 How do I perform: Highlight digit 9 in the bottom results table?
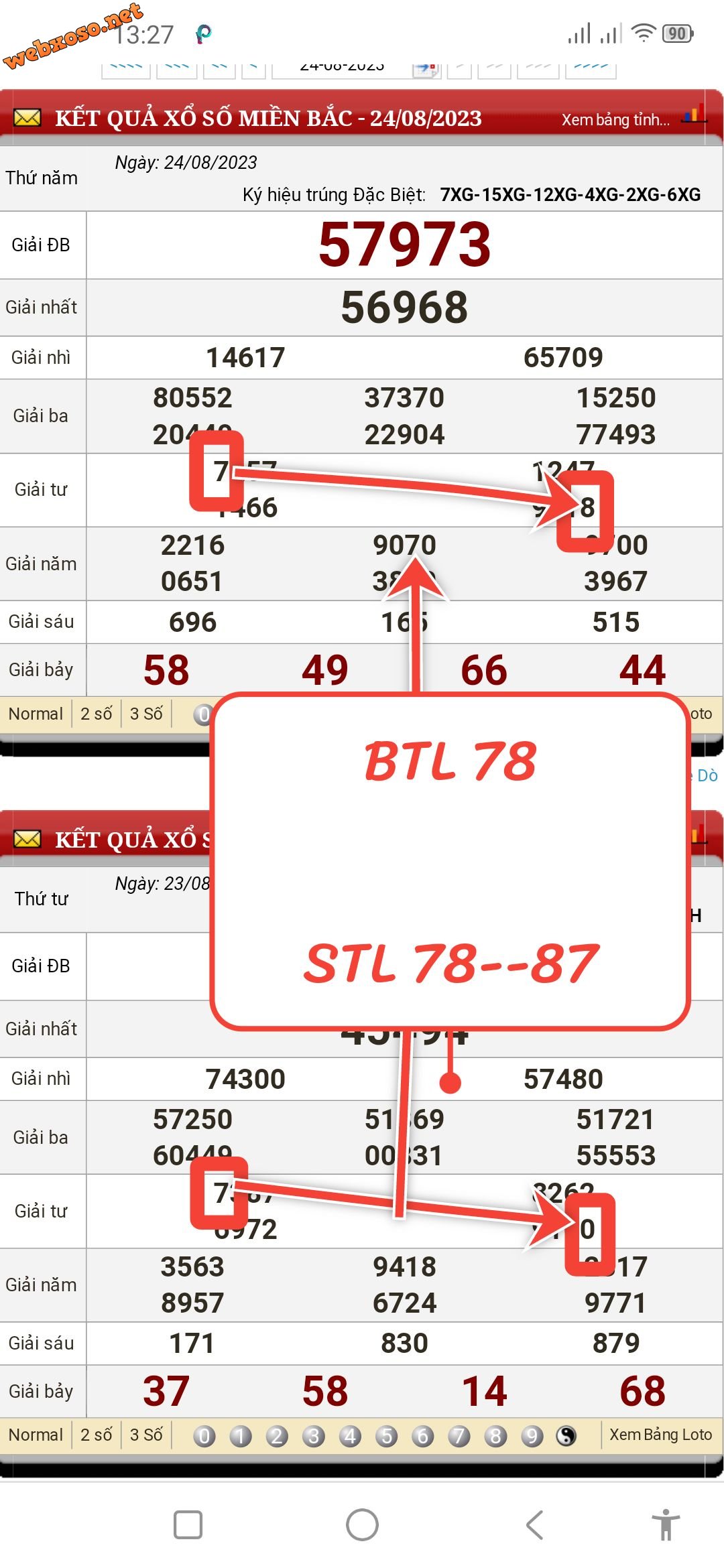pyautogui.click(x=532, y=1436)
